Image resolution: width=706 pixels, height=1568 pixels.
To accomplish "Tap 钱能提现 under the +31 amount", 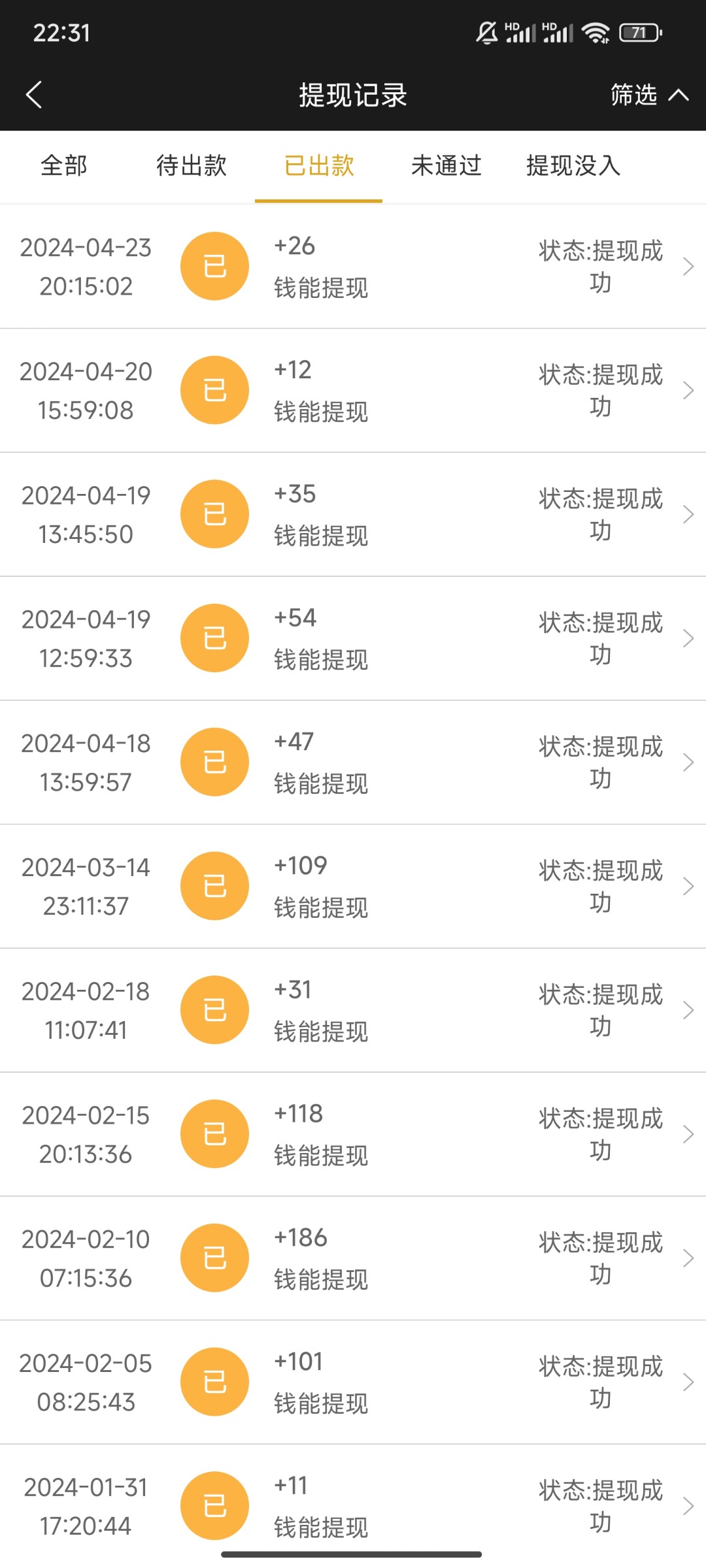I will [320, 1032].
